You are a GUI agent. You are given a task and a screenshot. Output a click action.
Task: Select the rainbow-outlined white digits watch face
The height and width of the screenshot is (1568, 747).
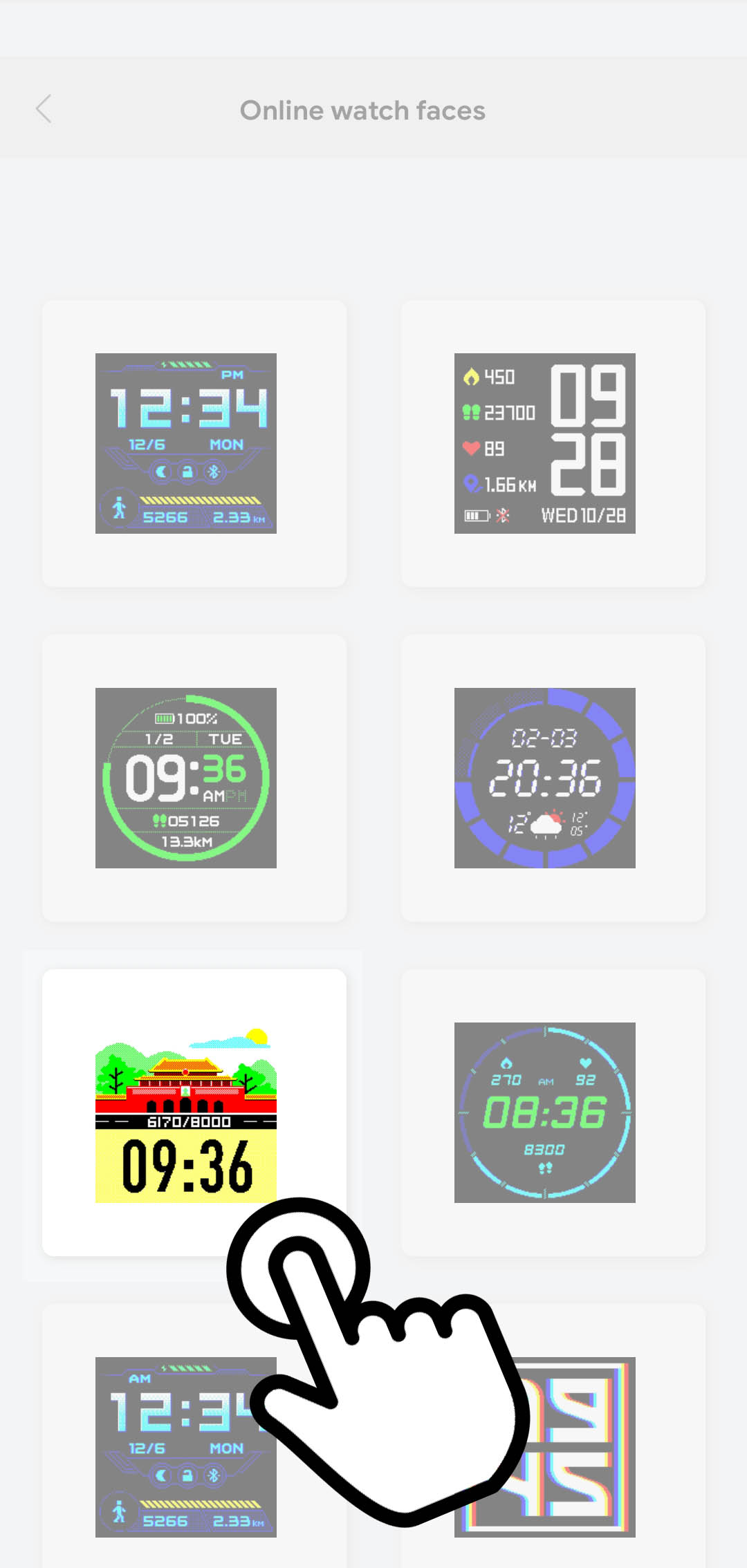[x=581, y=1446]
